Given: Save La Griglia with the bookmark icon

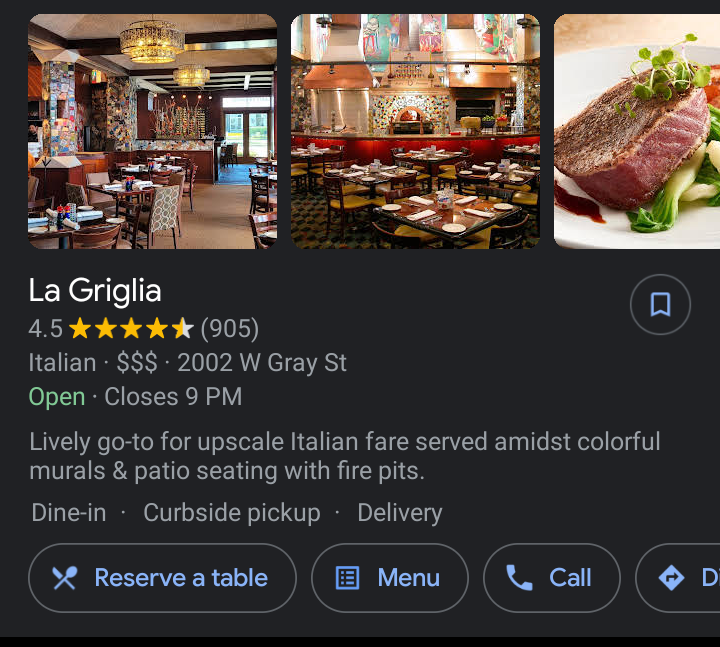Looking at the screenshot, I should click(660, 305).
